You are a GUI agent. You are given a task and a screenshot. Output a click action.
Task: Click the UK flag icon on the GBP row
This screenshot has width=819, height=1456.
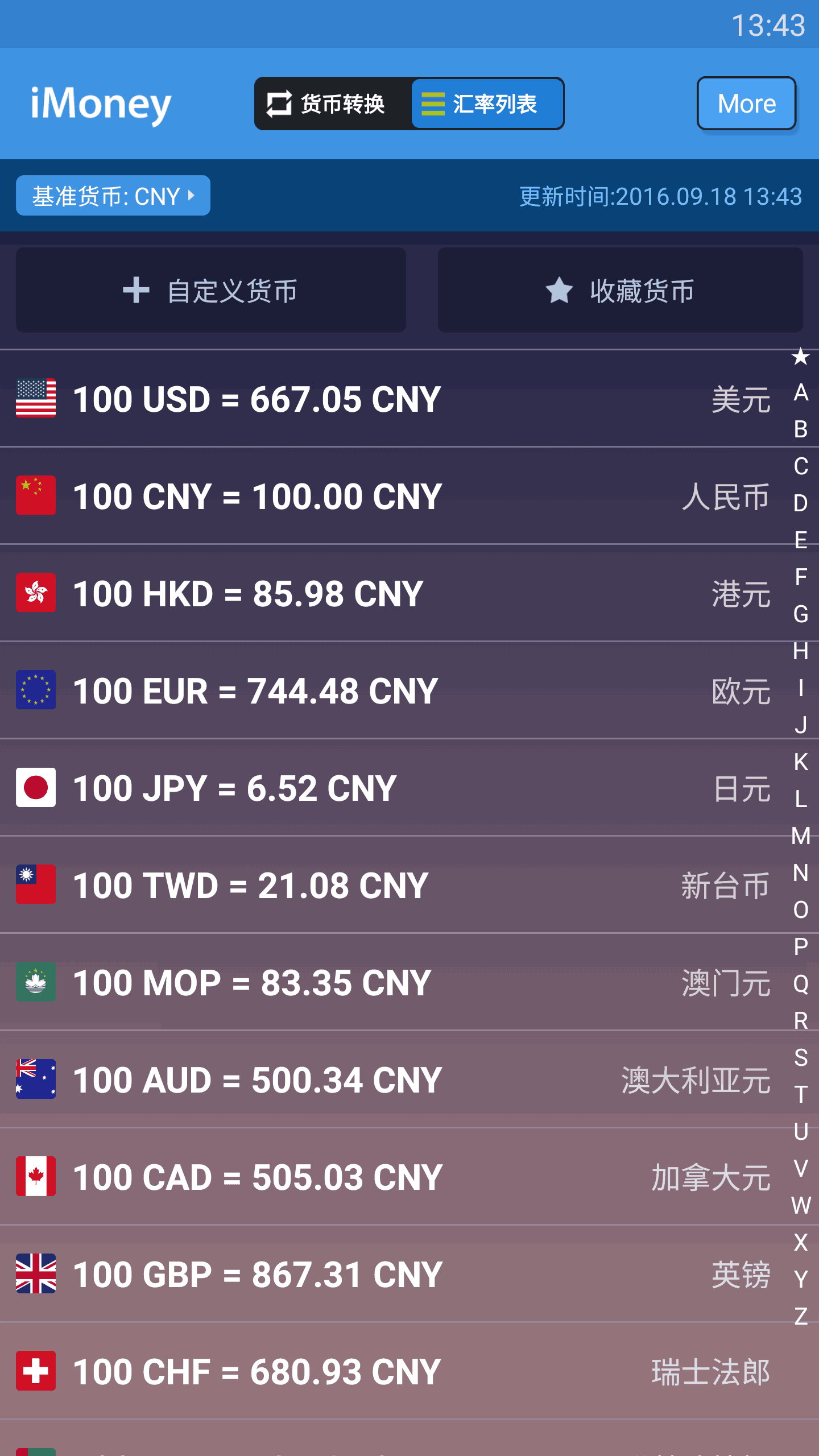point(35,1274)
